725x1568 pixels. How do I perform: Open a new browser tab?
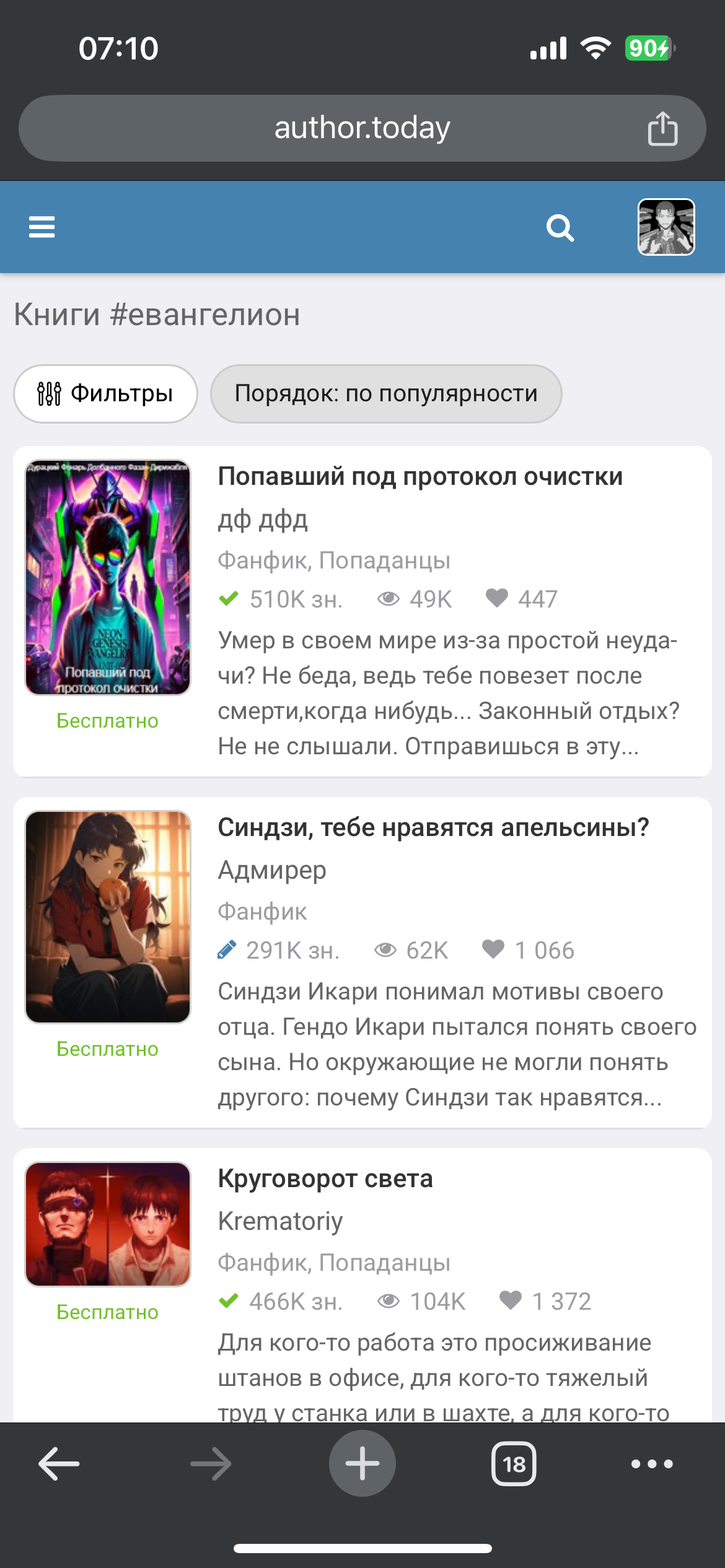pyautogui.click(x=362, y=1464)
